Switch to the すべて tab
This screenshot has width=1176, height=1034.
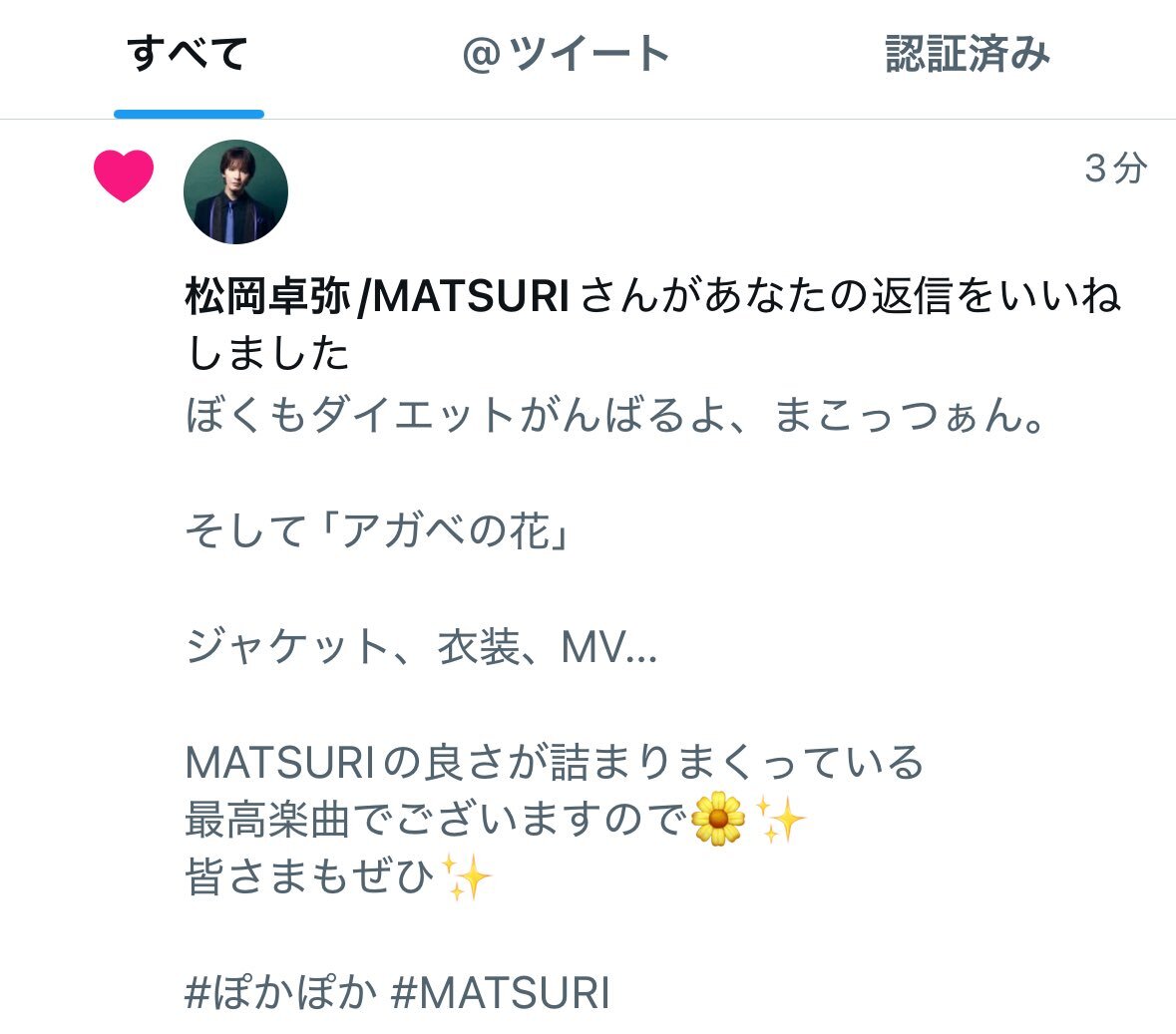point(188,55)
